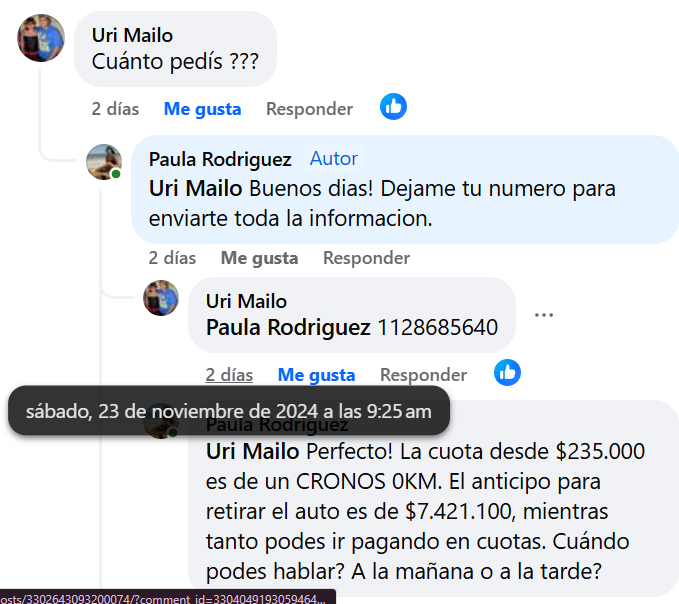Image resolution: width=679 pixels, height=604 pixels.
Task: Open Uri Mailo's profile picture at top
Action: [x=41, y=38]
